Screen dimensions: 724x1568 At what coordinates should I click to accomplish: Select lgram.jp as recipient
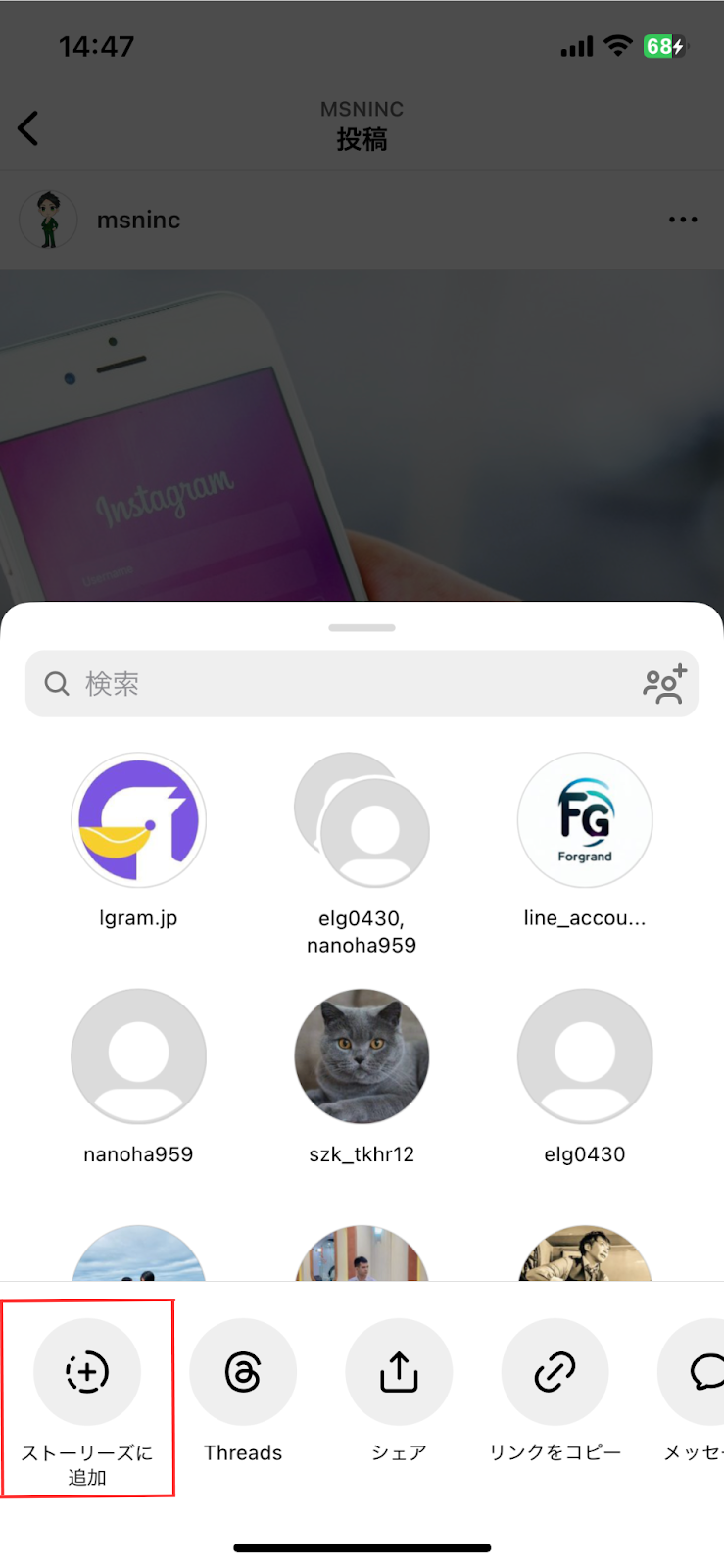[138, 821]
